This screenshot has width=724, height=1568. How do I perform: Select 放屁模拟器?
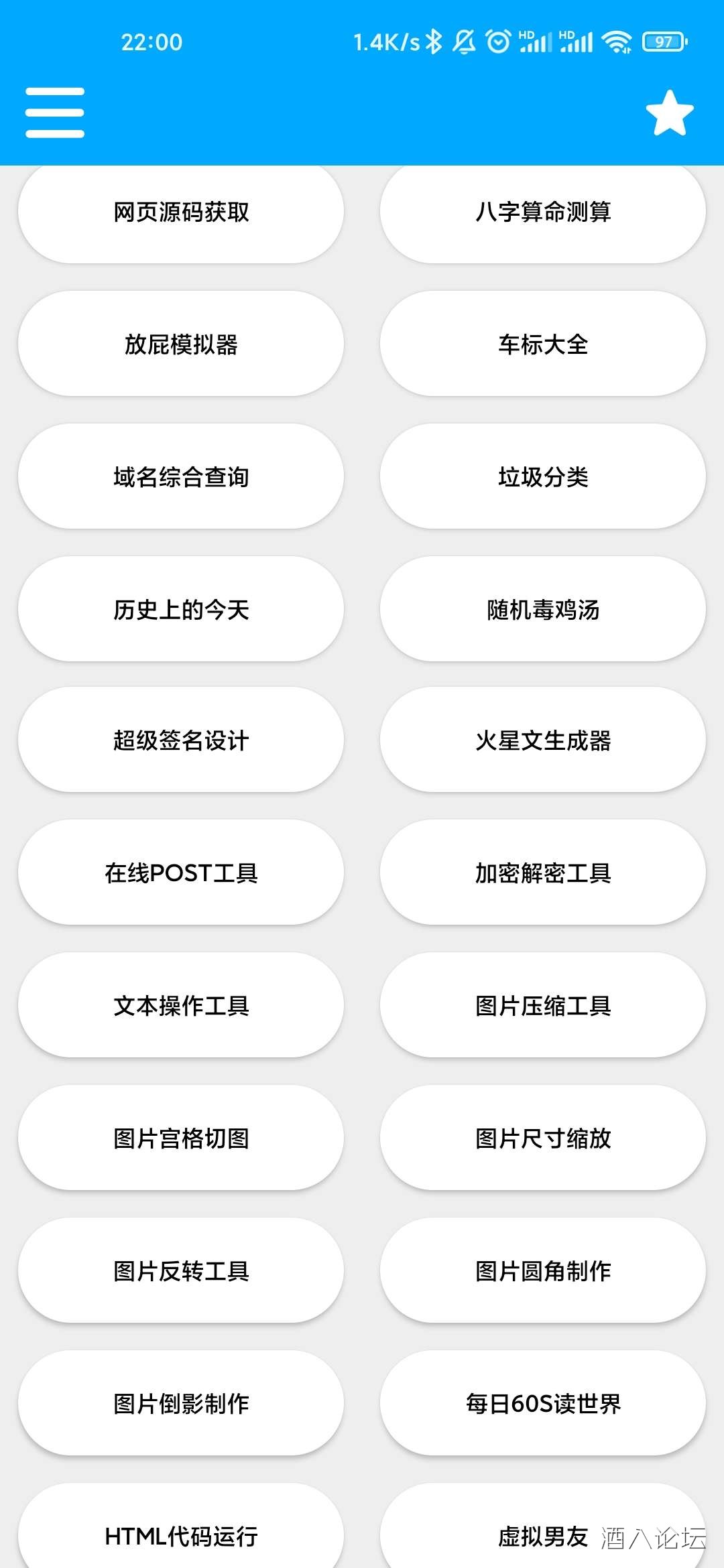click(x=181, y=344)
